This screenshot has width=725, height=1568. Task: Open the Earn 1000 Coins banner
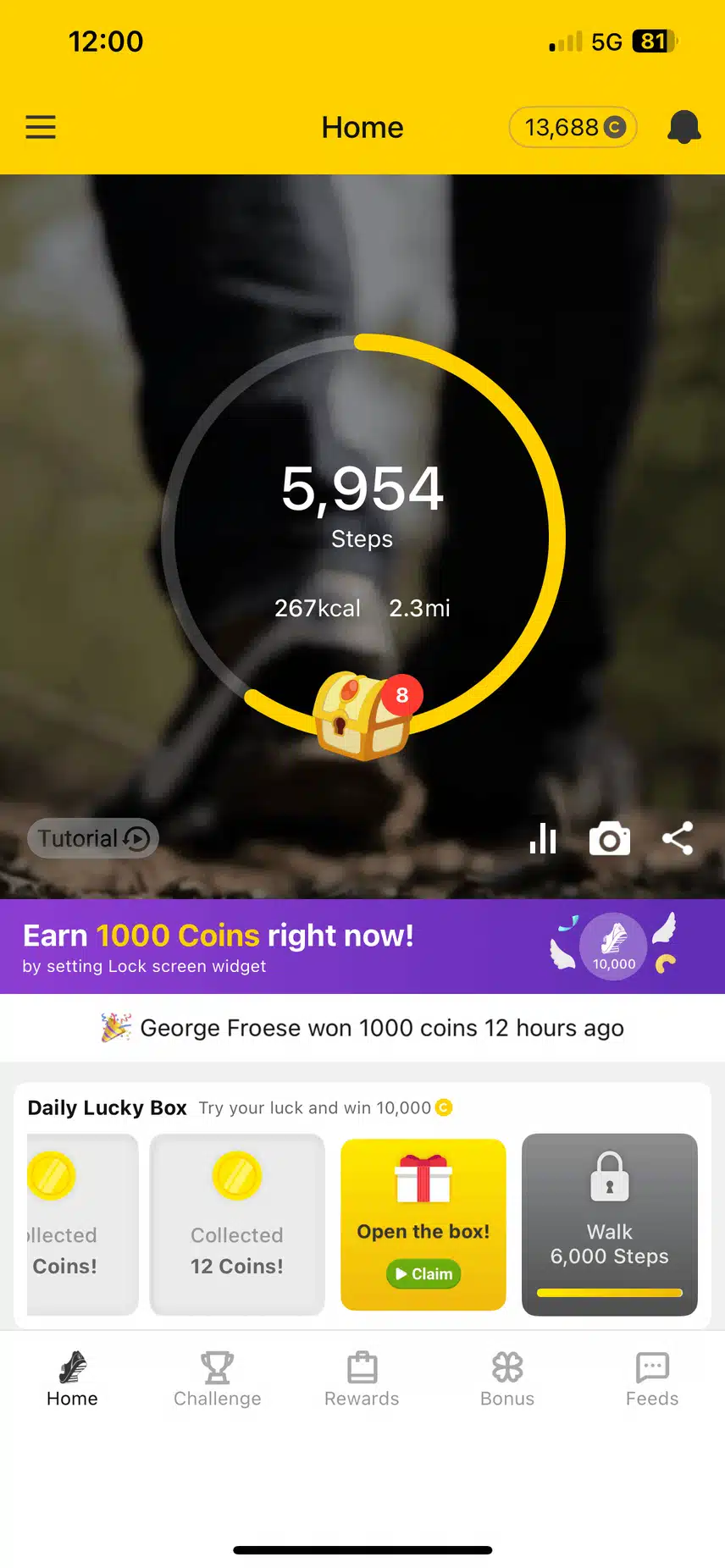click(362, 947)
